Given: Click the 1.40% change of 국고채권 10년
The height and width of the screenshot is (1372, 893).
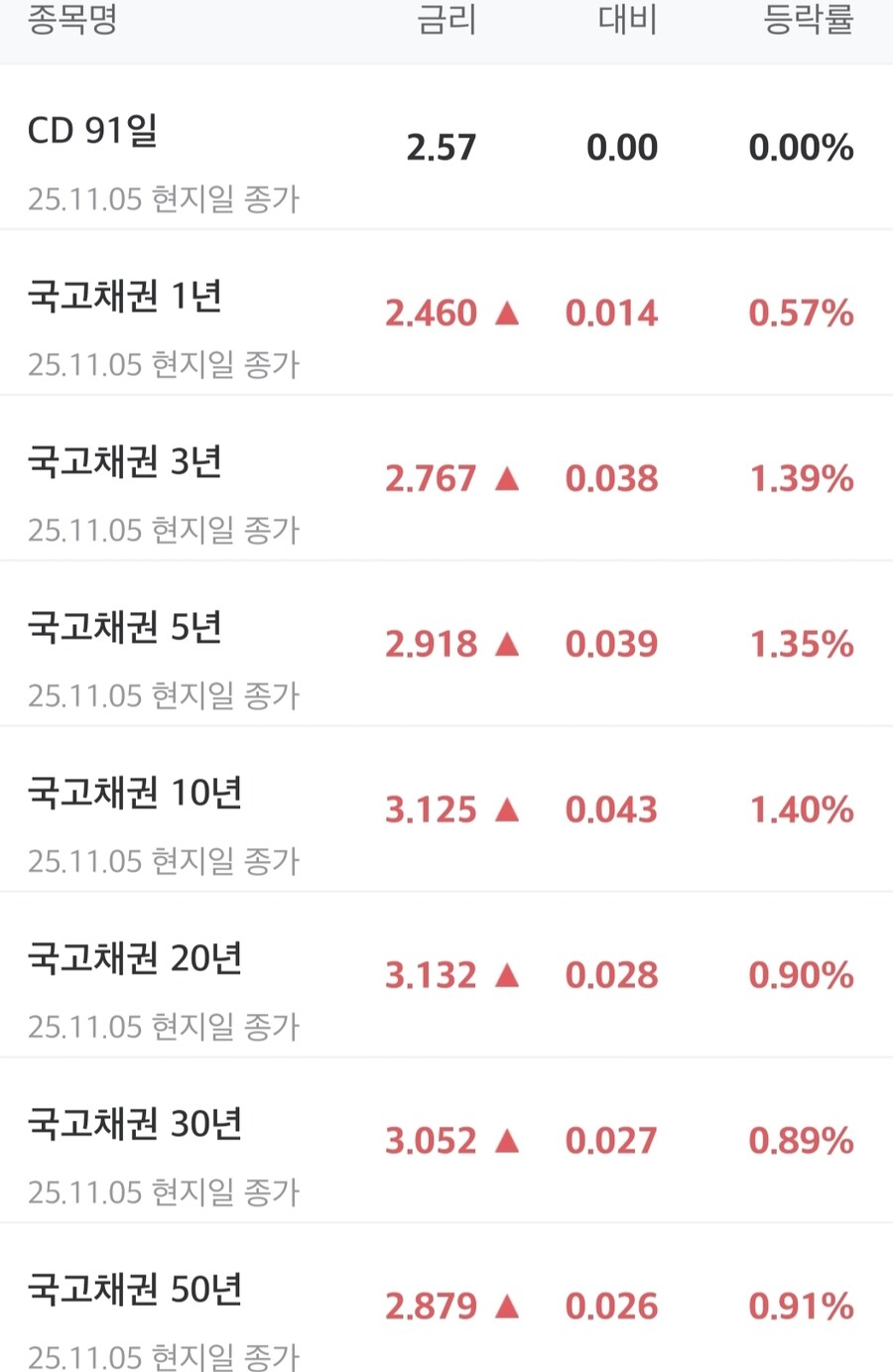Looking at the screenshot, I should [802, 809].
